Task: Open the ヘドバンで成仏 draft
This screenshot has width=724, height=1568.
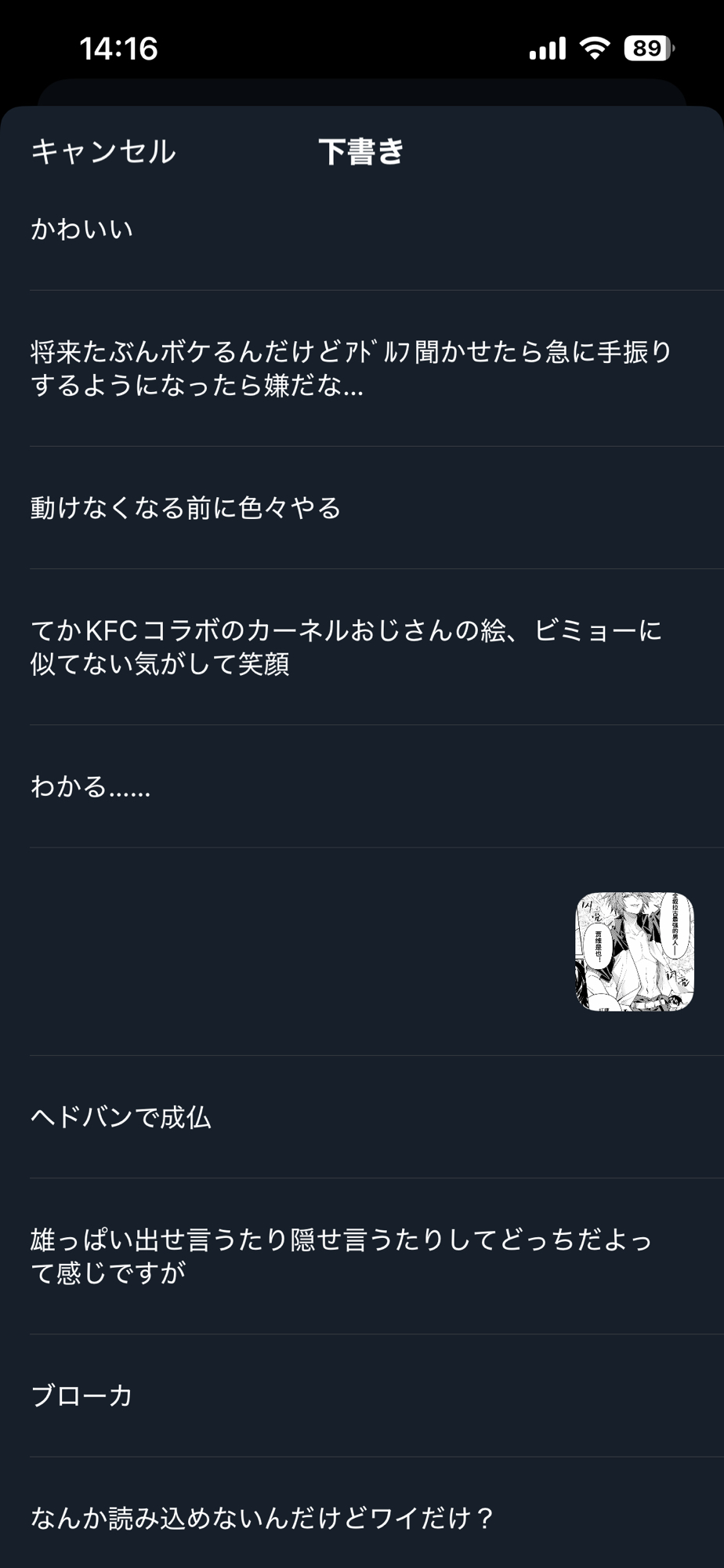Action: tap(121, 1117)
